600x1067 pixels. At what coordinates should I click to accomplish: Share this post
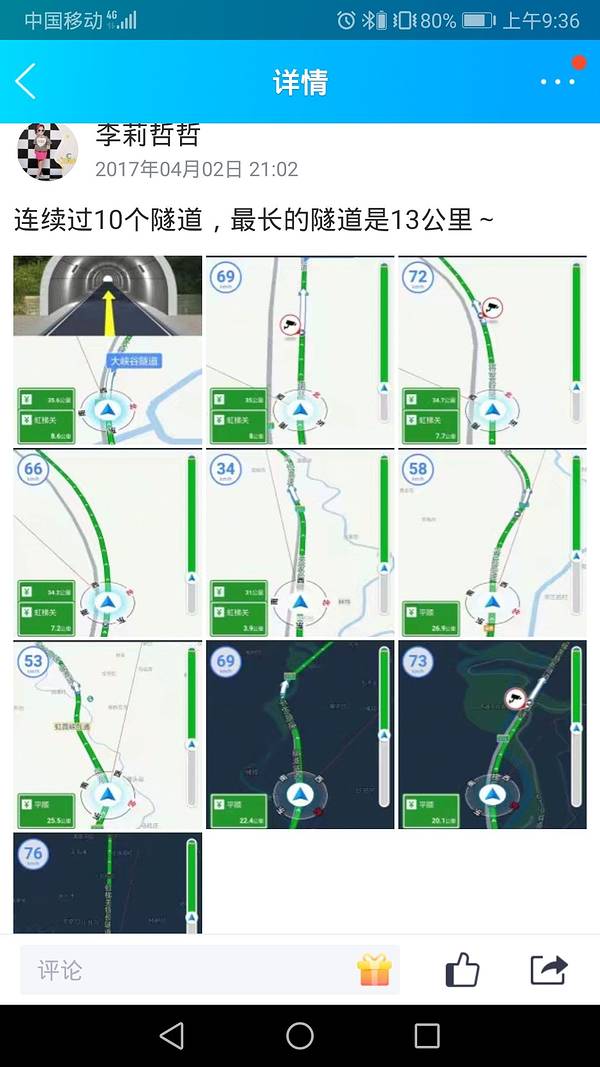(x=548, y=970)
